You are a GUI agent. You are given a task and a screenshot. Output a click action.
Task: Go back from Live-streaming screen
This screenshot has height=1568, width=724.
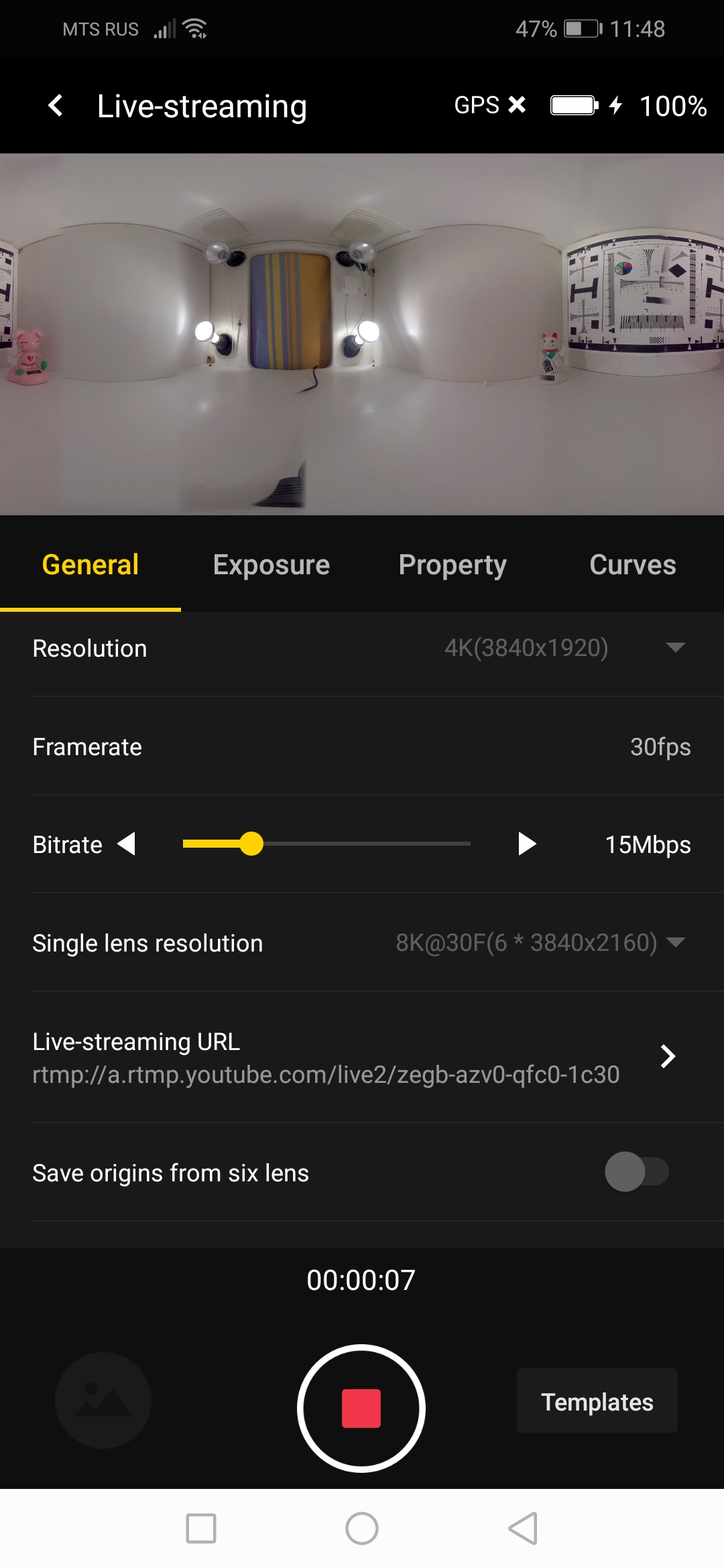point(56,106)
